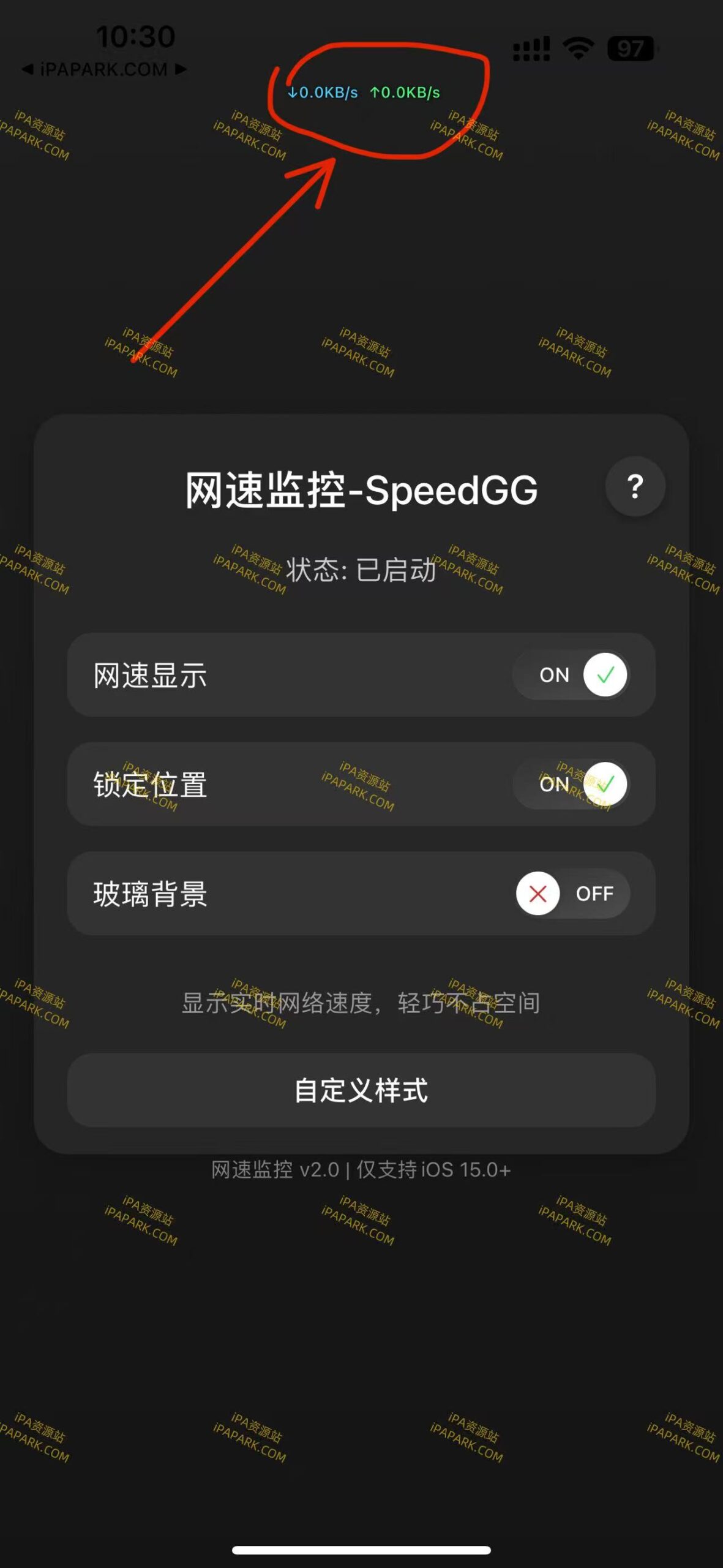Open the help (?) icon on the panel

click(x=635, y=487)
